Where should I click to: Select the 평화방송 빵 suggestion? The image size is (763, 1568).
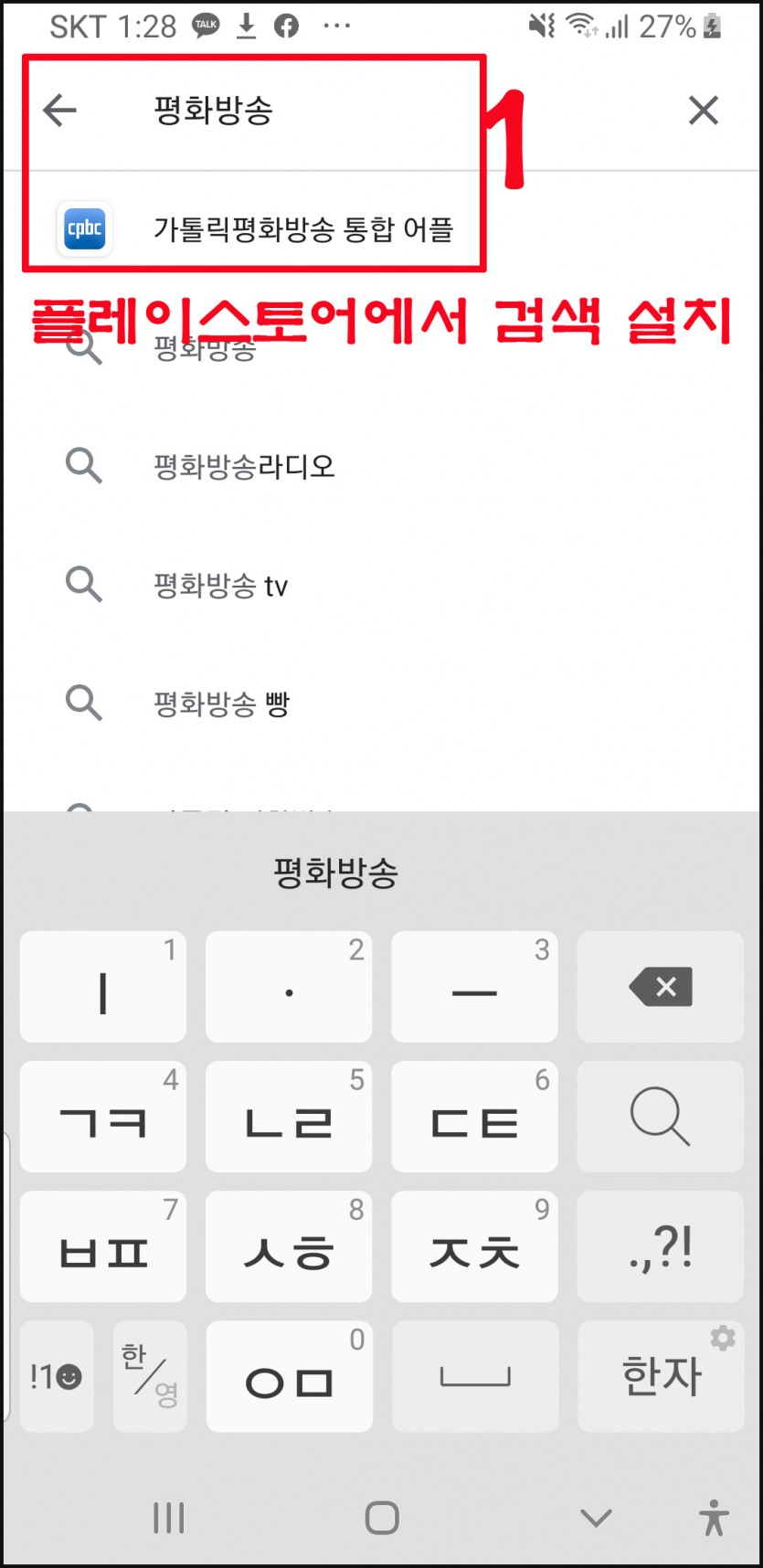[382, 704]
